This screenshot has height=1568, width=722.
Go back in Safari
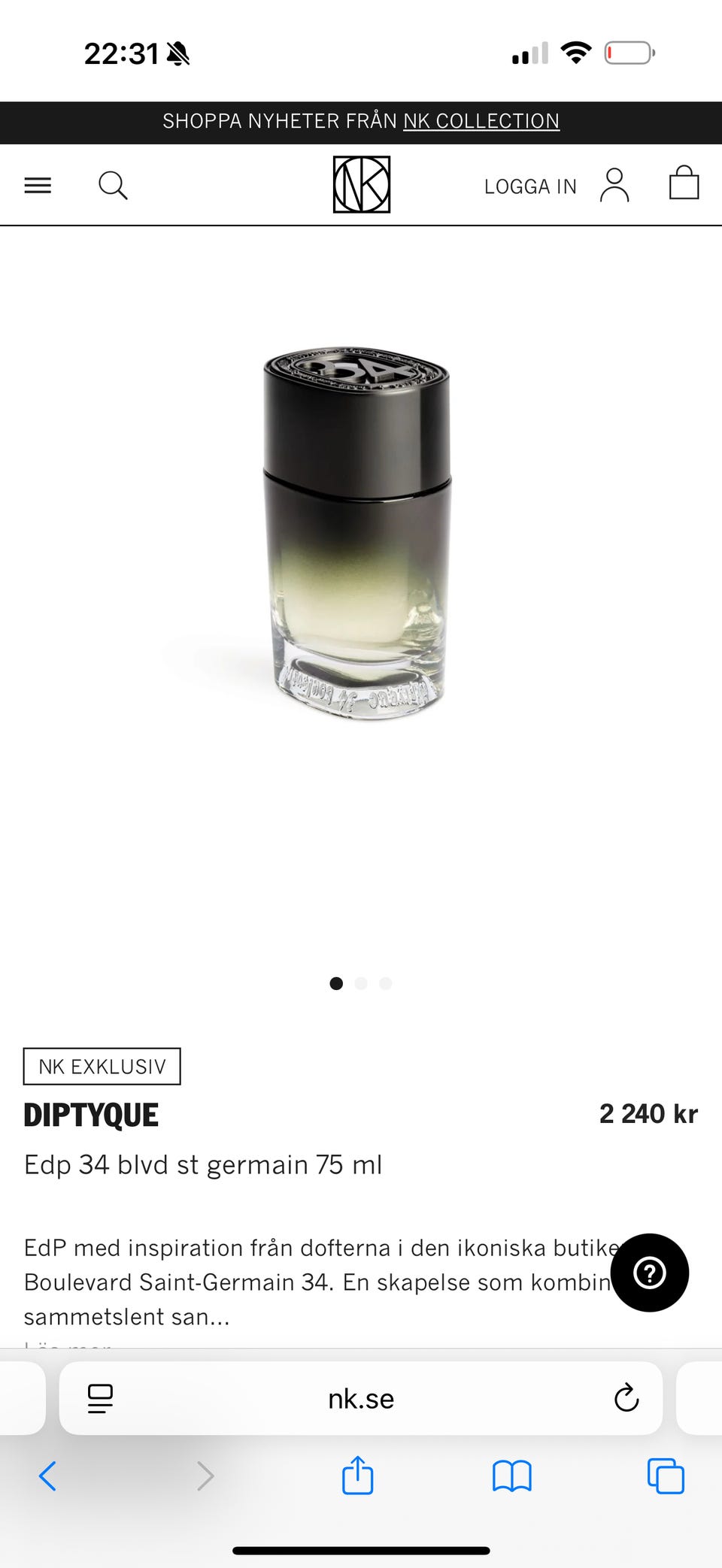pos(47,1476)
